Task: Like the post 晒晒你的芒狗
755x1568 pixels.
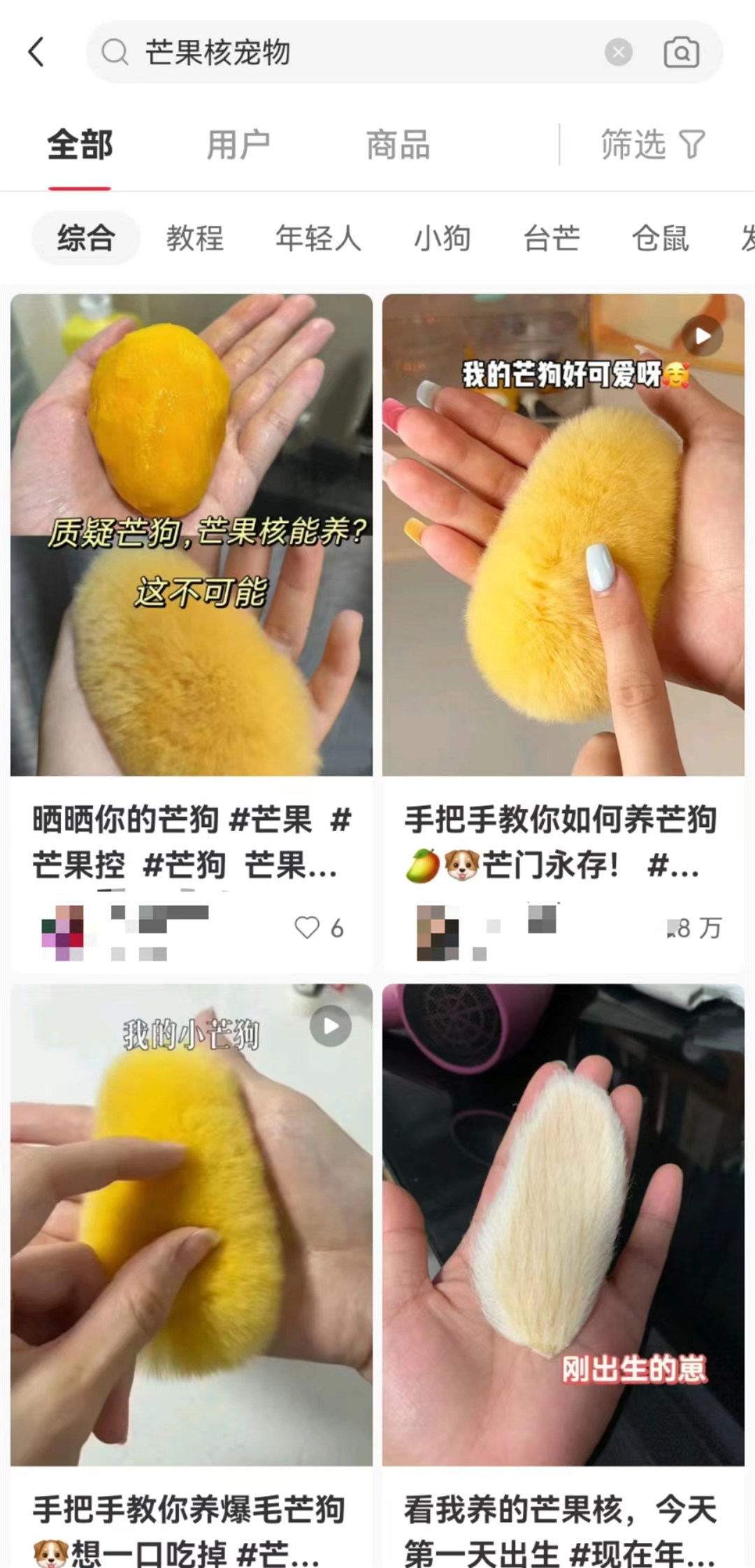Action: (x=307, y=927)
